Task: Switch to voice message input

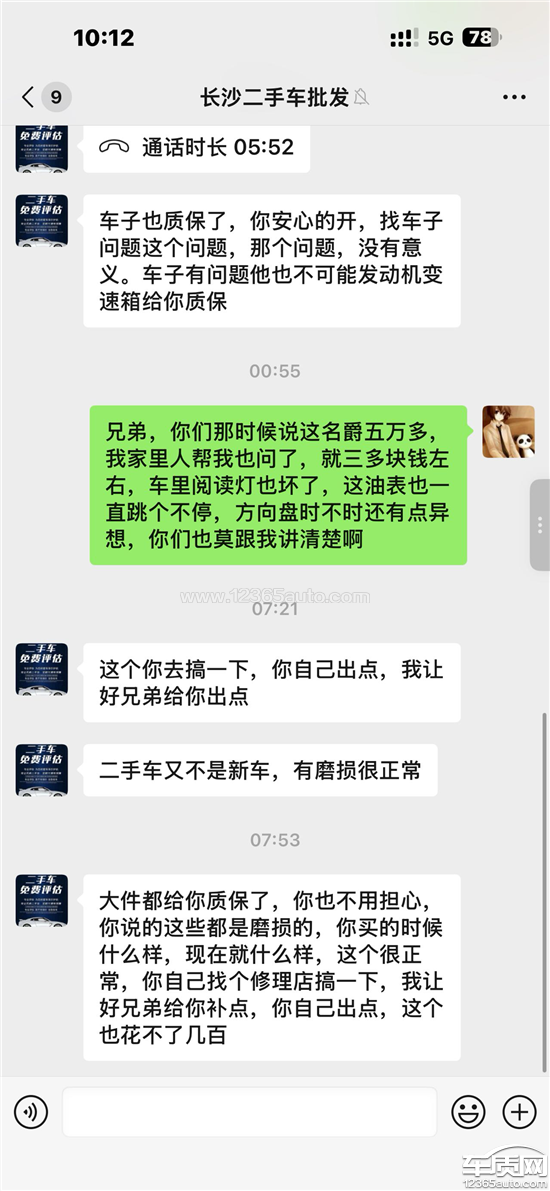Action: point(30,1112)
